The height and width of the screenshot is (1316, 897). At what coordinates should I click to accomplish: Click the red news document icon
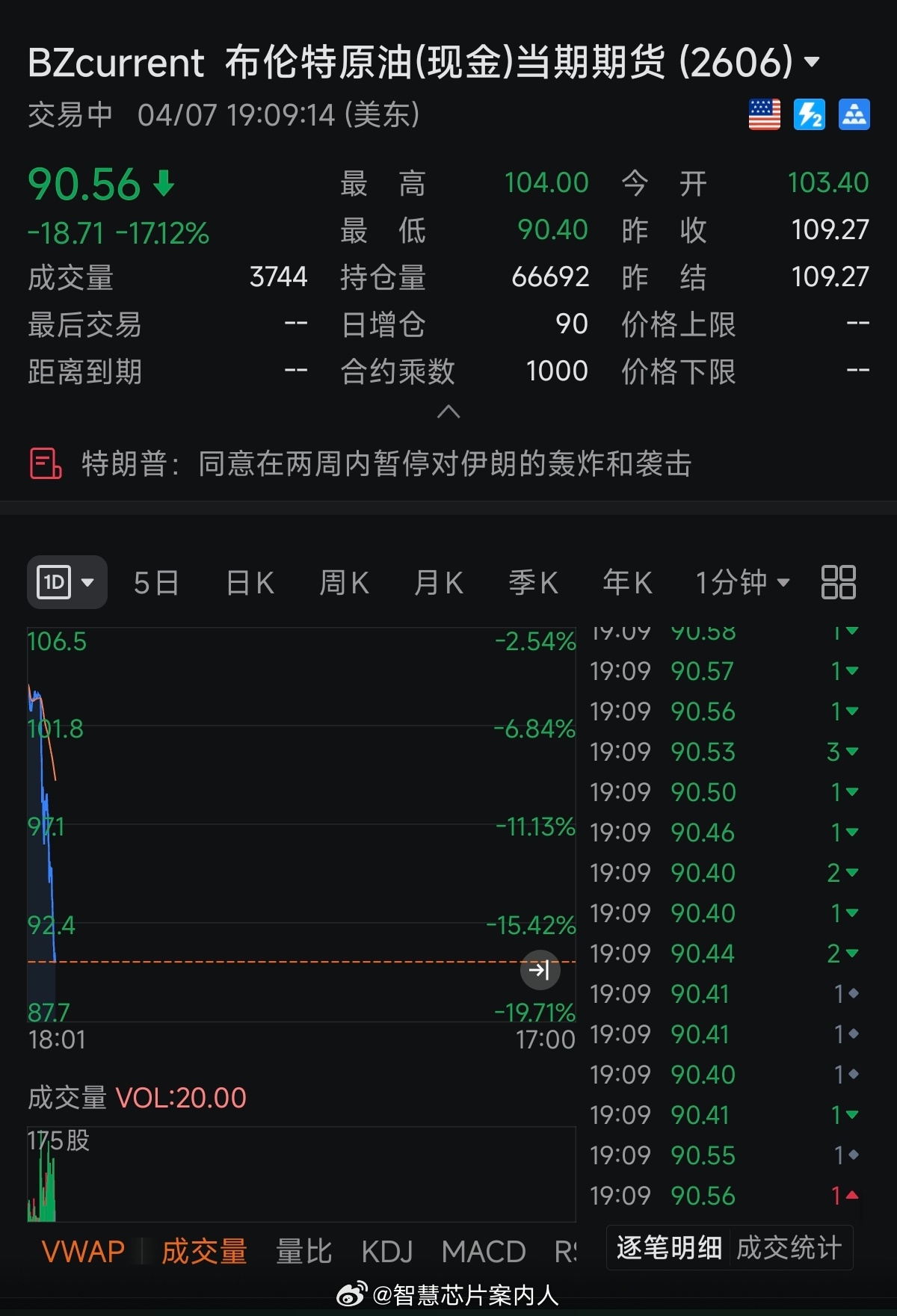click(45, 463)
